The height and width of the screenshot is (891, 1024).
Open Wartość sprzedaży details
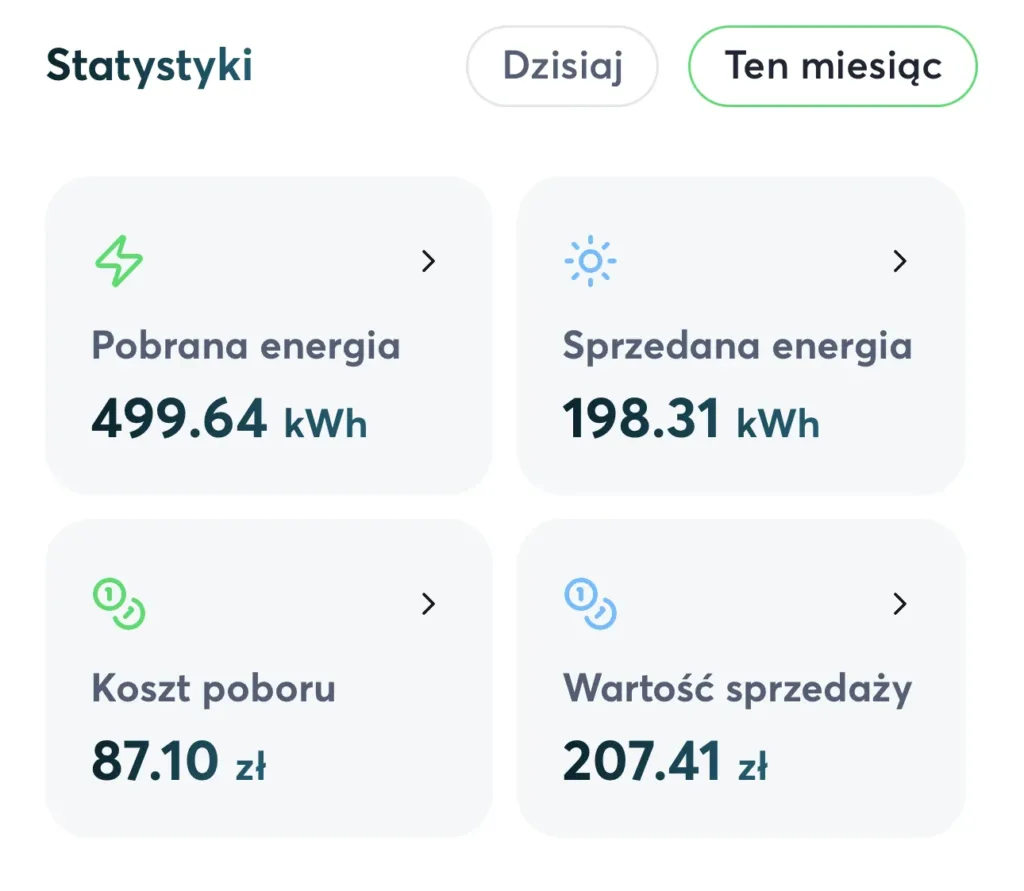pyautogui.click(x=740, y=677)
